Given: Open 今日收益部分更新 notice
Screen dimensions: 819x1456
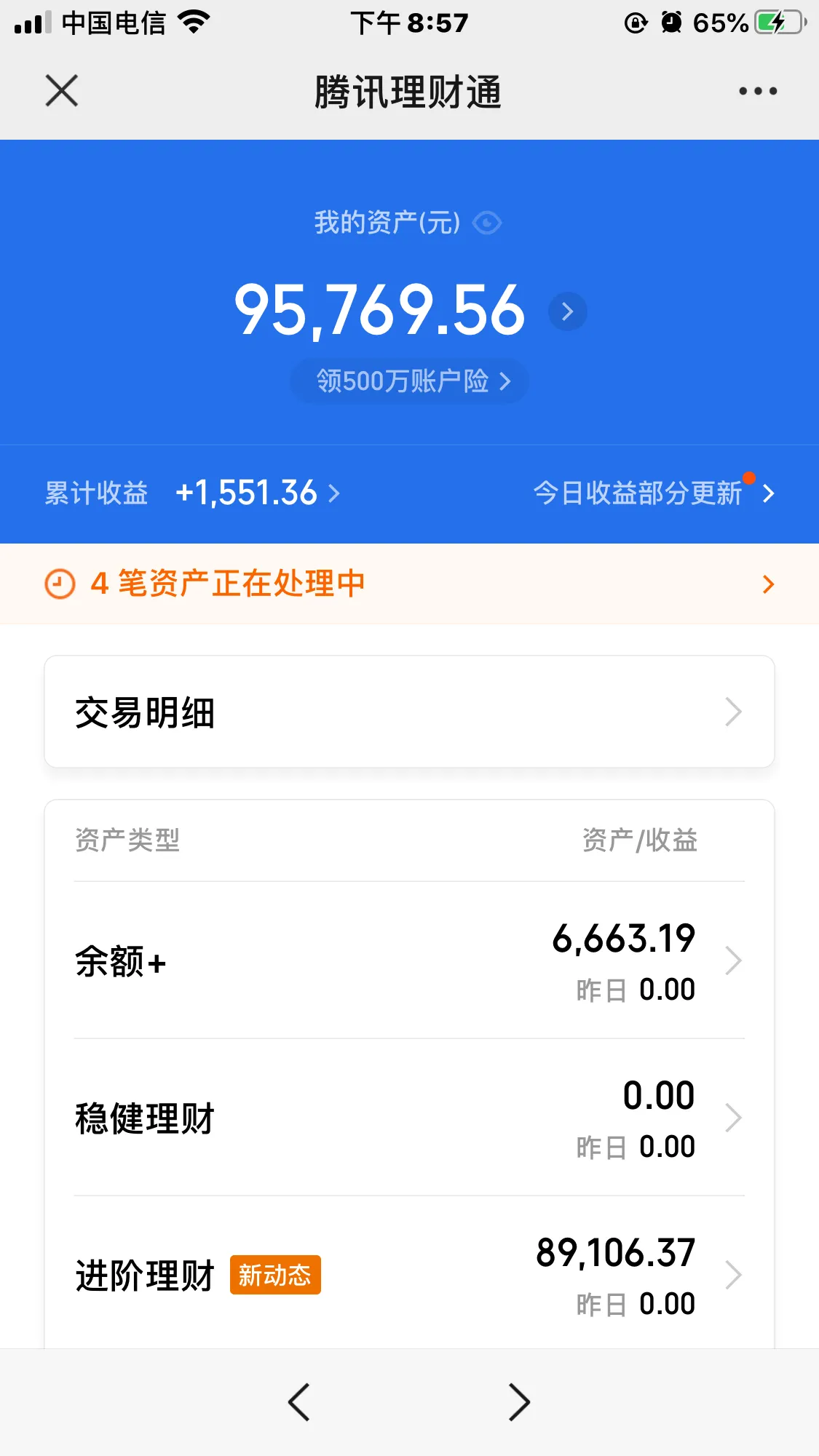Looking at the screenshot, I should click(x=652, y=493).
